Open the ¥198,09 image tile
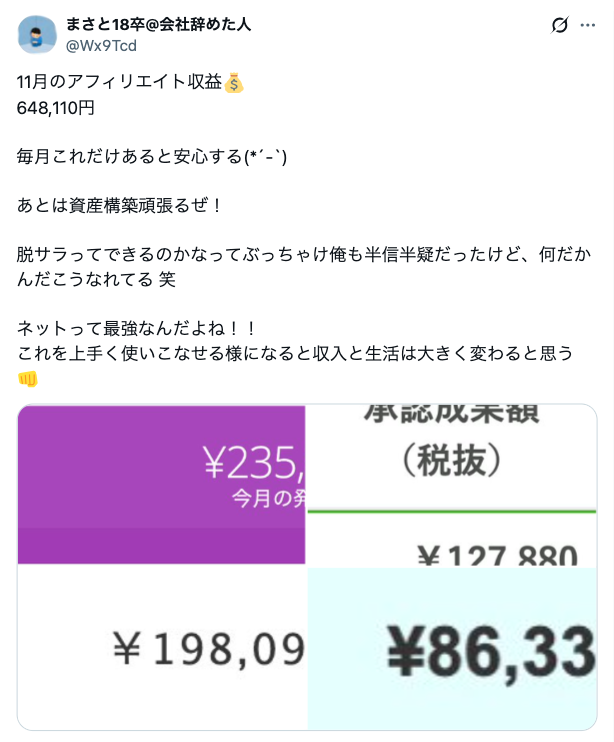Image resolution: width=614 pixels, height=742 pixels. tap(162, 648)
